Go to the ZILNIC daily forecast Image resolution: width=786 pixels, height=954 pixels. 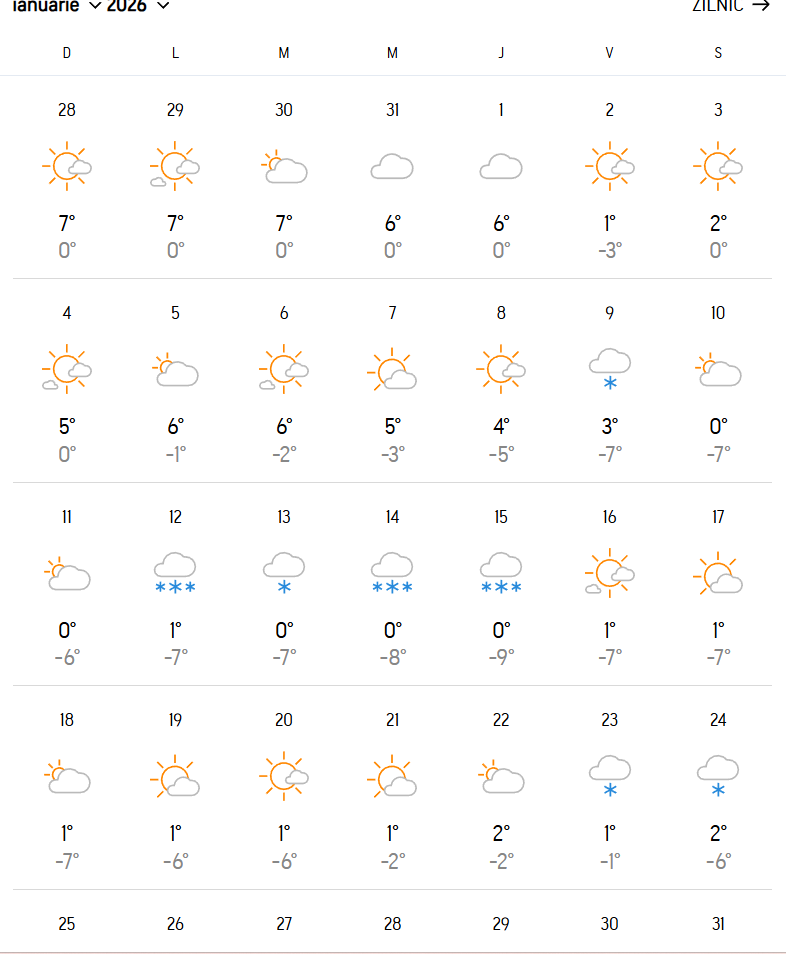(731, 6)
